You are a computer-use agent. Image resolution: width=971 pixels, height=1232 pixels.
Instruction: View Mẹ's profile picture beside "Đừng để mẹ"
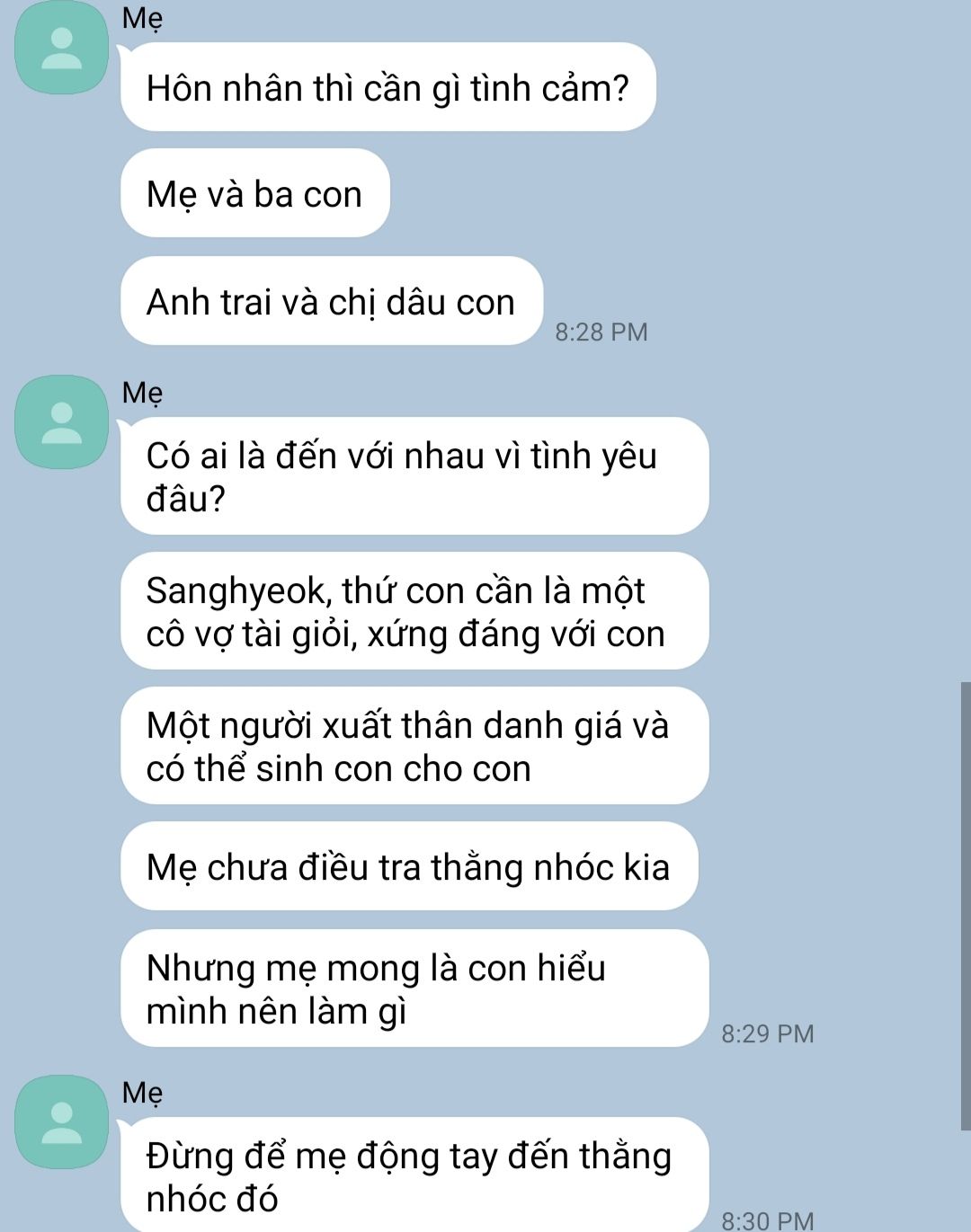[x=62, y=1121]
